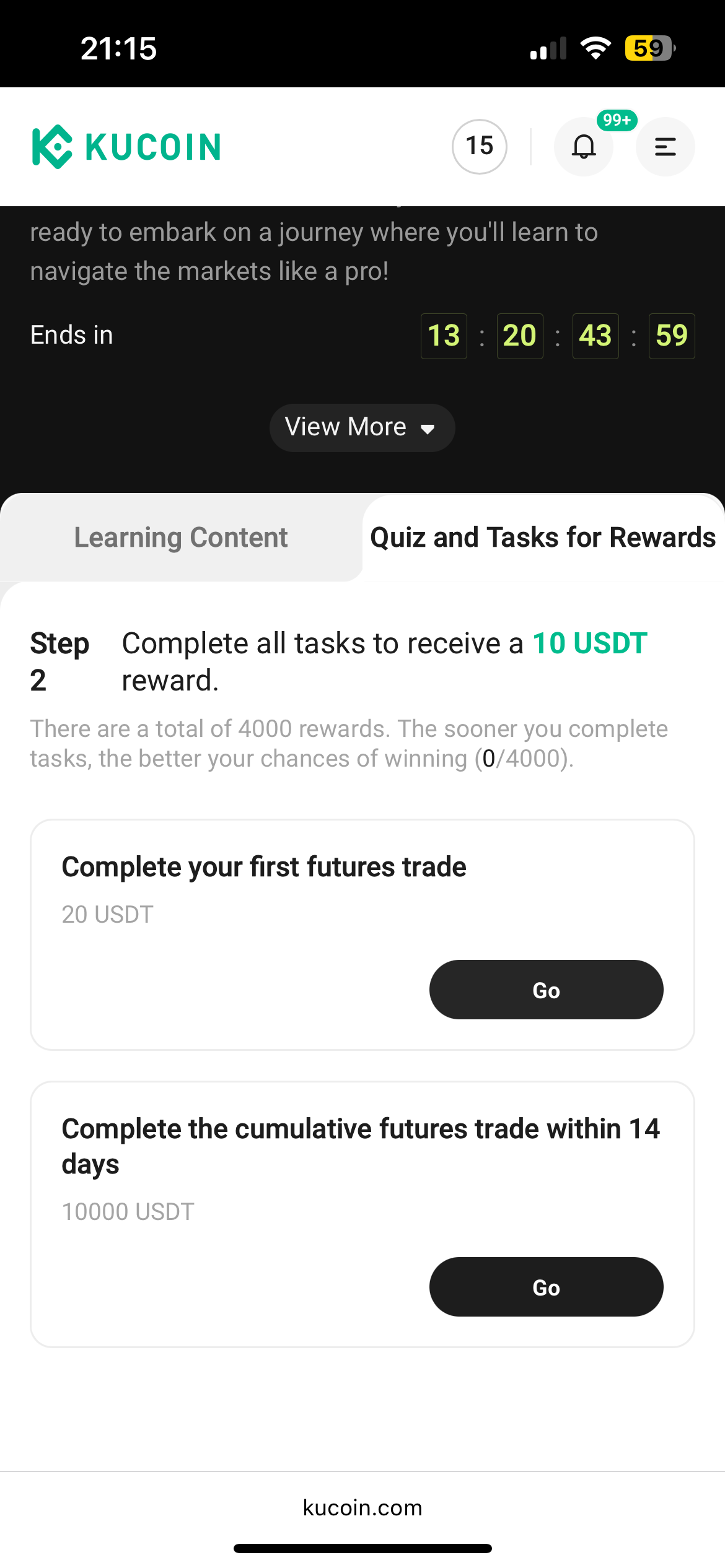Go to first futures trade task
725x1568 pixels.
pos(547,990)
